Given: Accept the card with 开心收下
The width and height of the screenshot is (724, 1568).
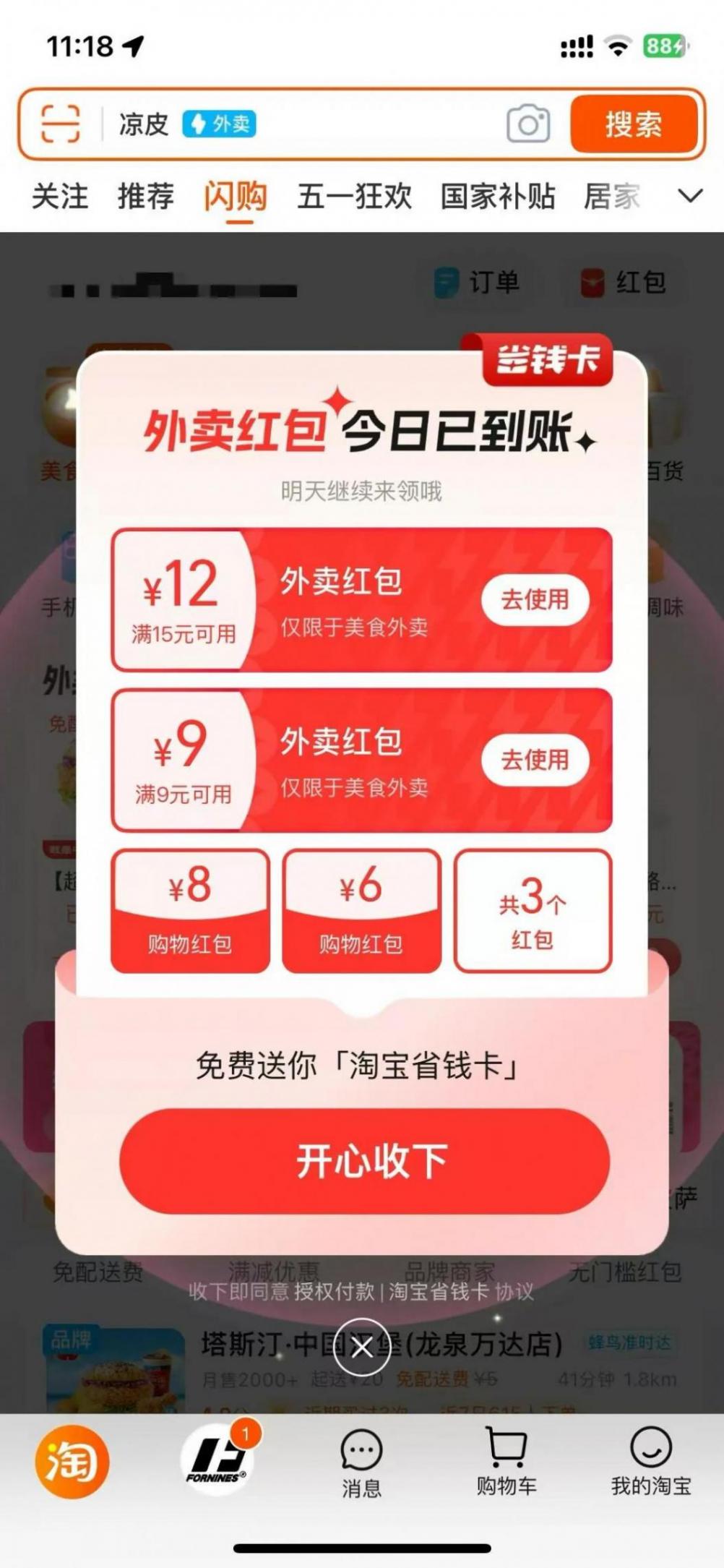Looking at the screenshot, I should tap(364, 1161).
